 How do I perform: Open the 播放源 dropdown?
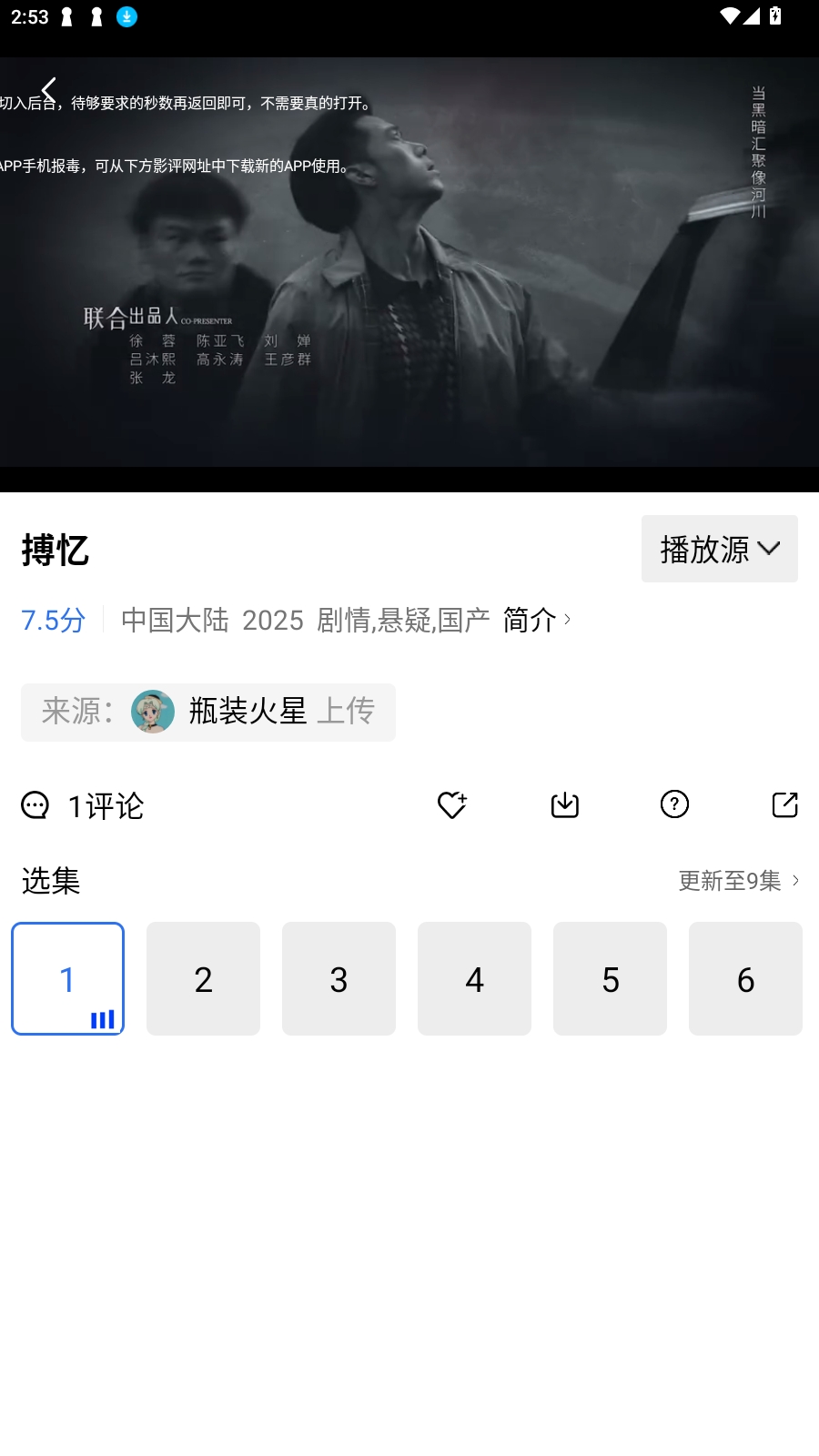pos(719,549)
